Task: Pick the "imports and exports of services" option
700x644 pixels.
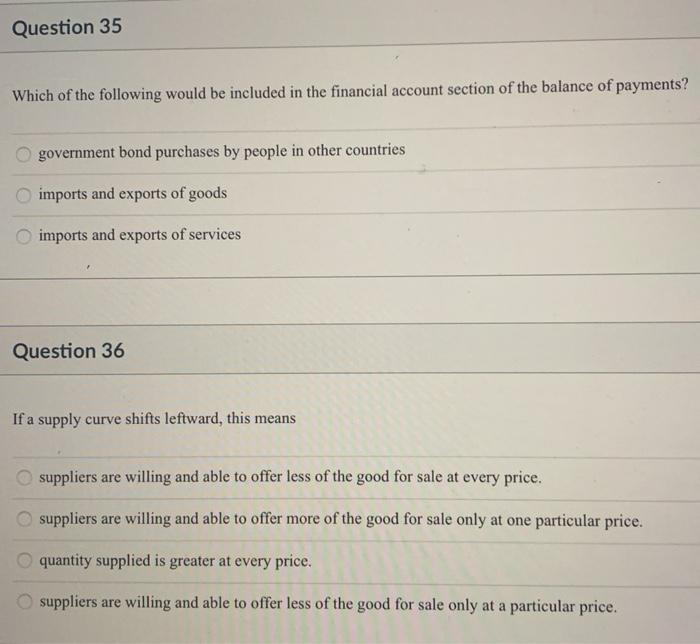Action: point(23,236)
